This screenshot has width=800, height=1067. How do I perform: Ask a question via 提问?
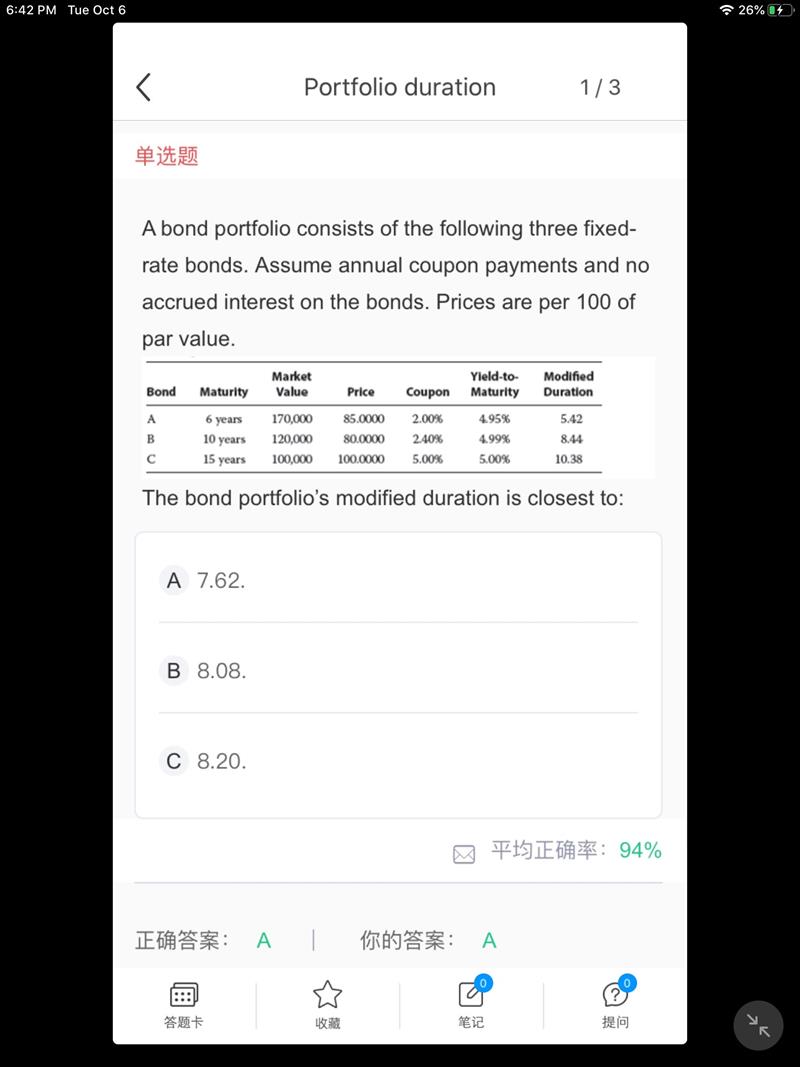615,1004
